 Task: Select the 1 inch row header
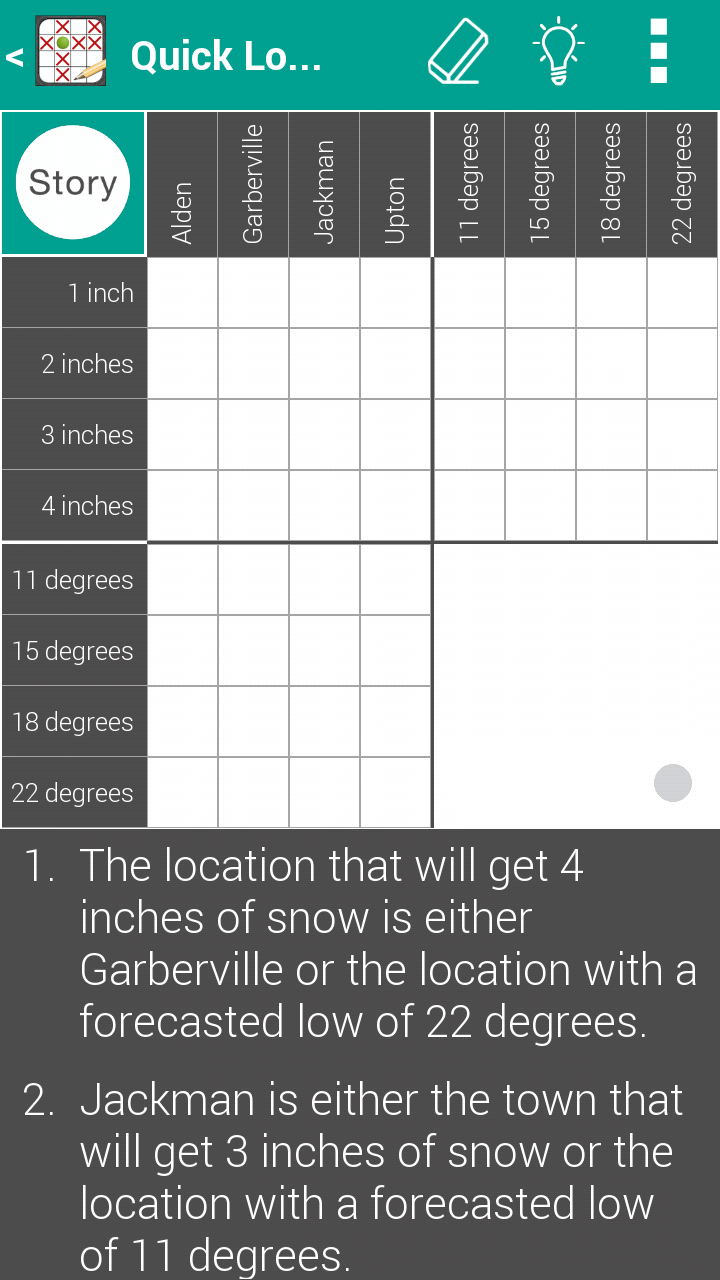pyautogui.click(x=74, y=293)
